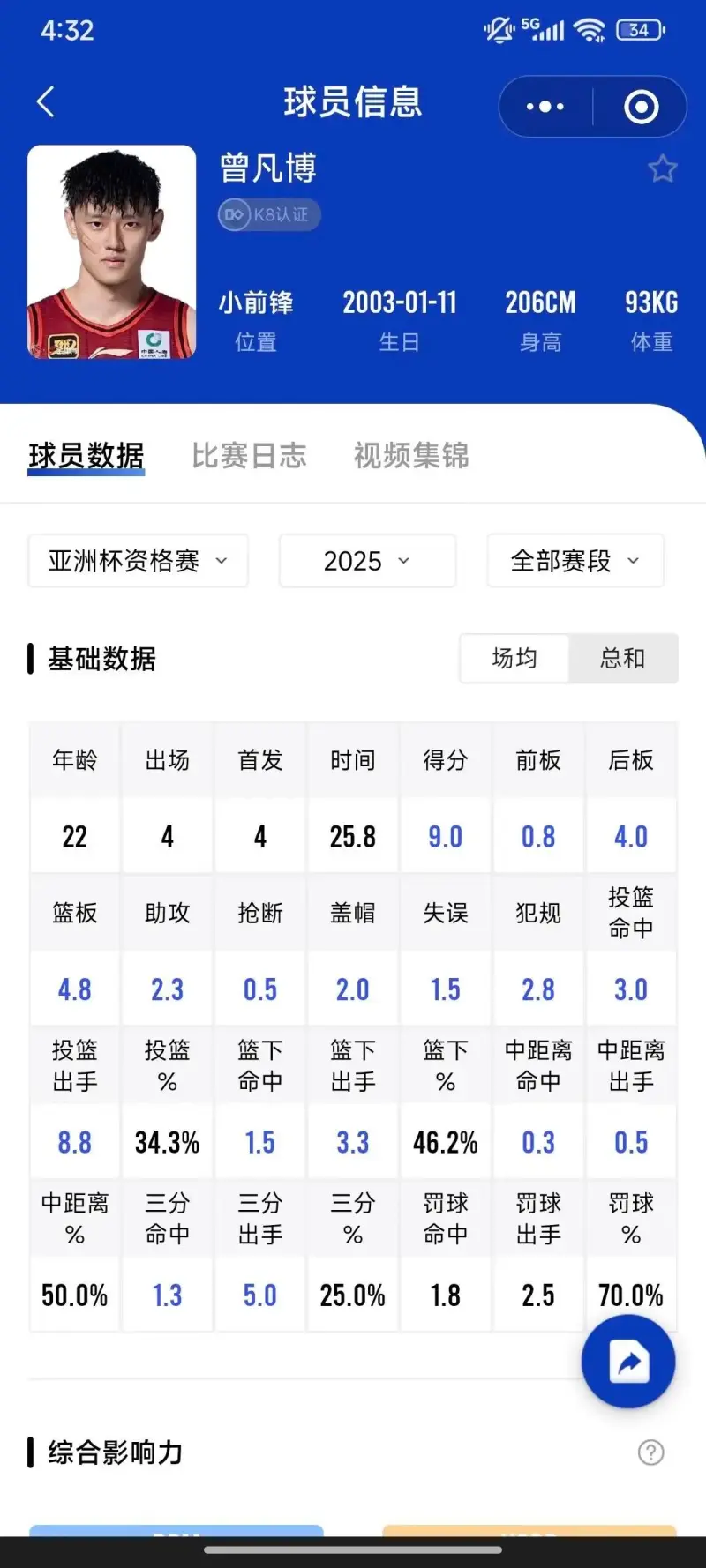The image size is (706, 1568).
Task: Share this player page via floating button
Action: pos(628,1362)
